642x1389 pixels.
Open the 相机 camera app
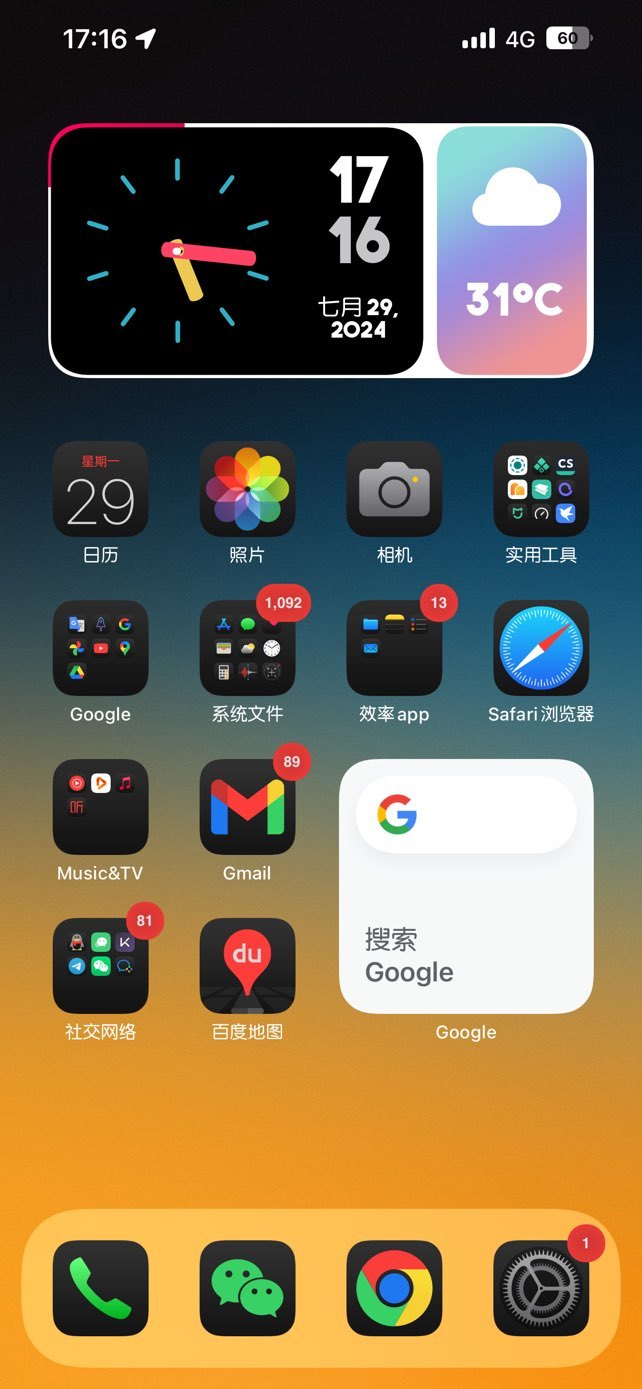coord(394,489)
